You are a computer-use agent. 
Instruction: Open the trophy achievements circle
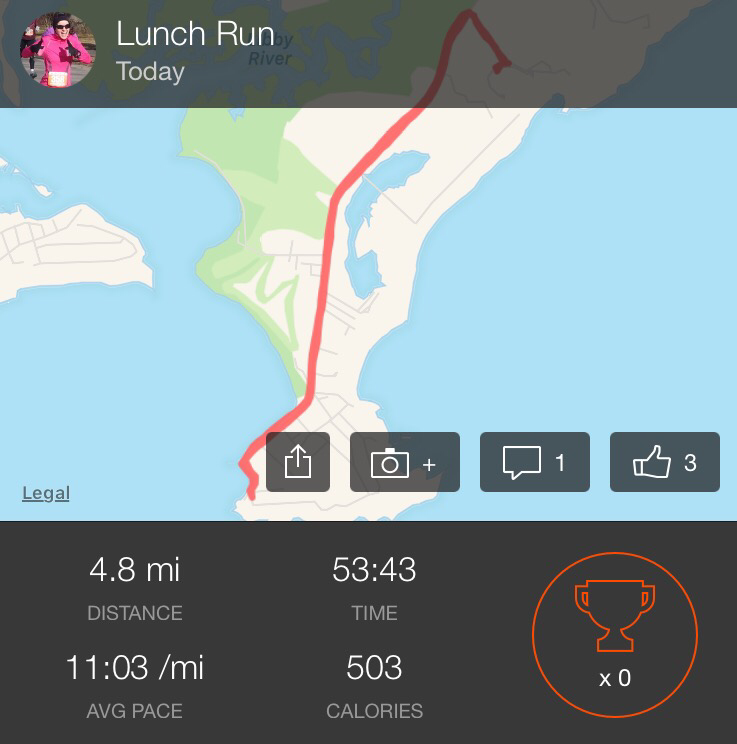pos(615,636)
